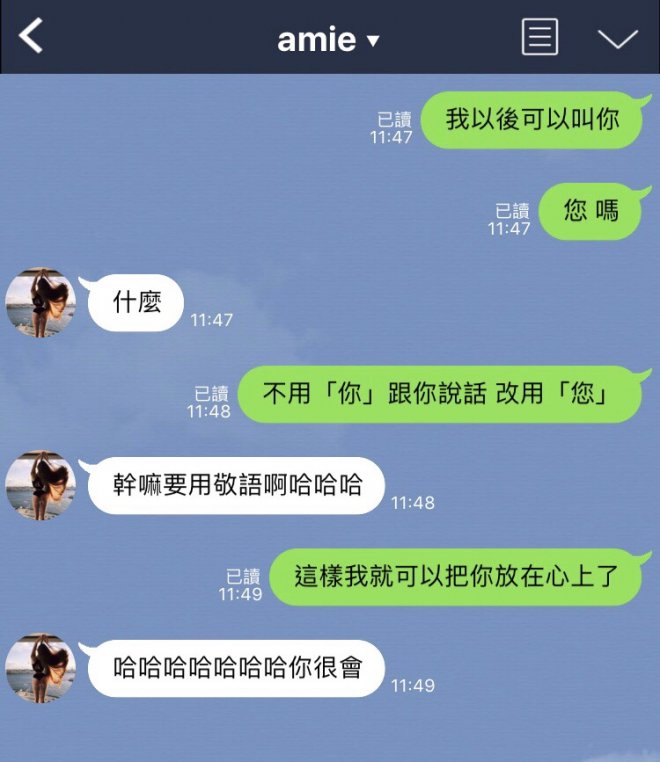This screenshot has height=762, width=660.
Task: Expand the chat options chevron menu
Action: (617, 38)
